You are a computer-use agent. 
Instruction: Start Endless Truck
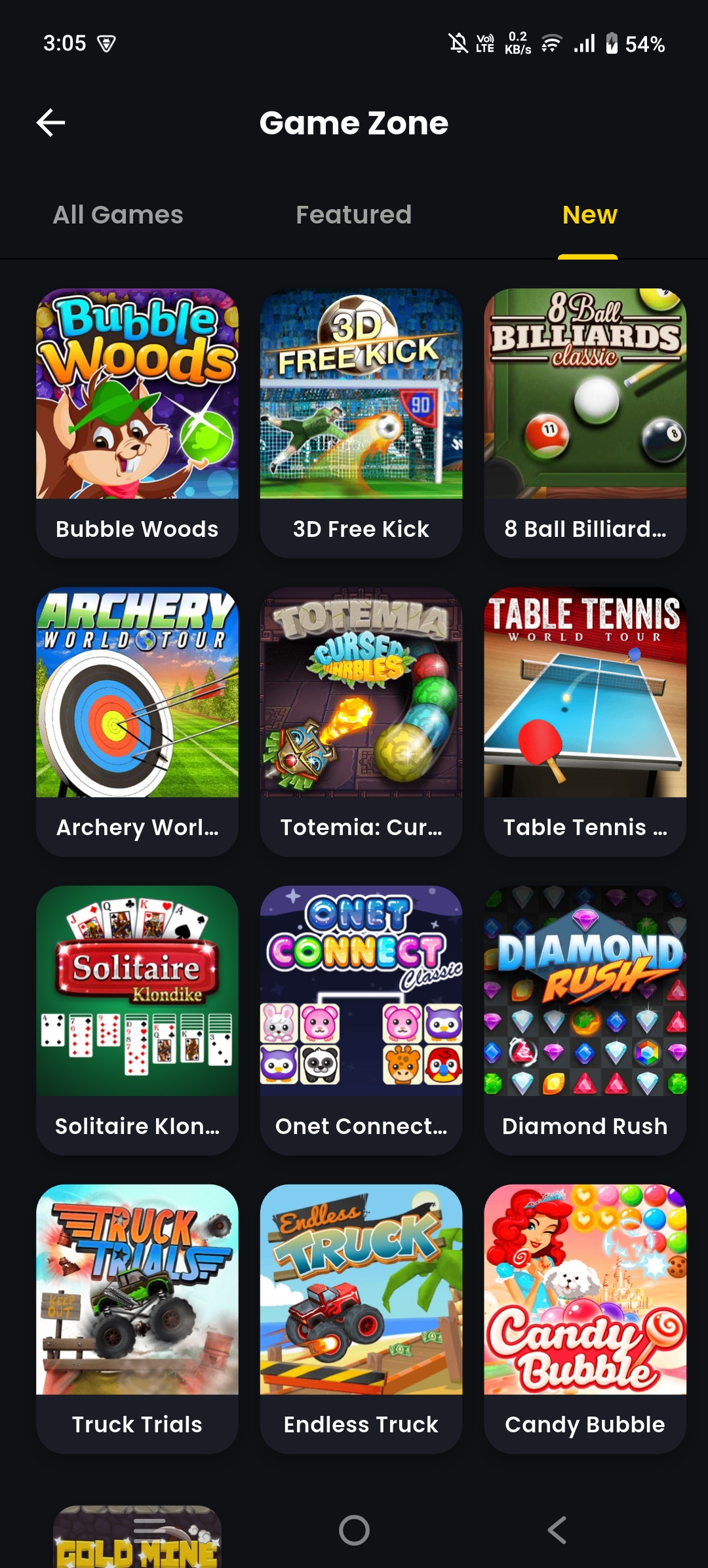point(361,1304)
